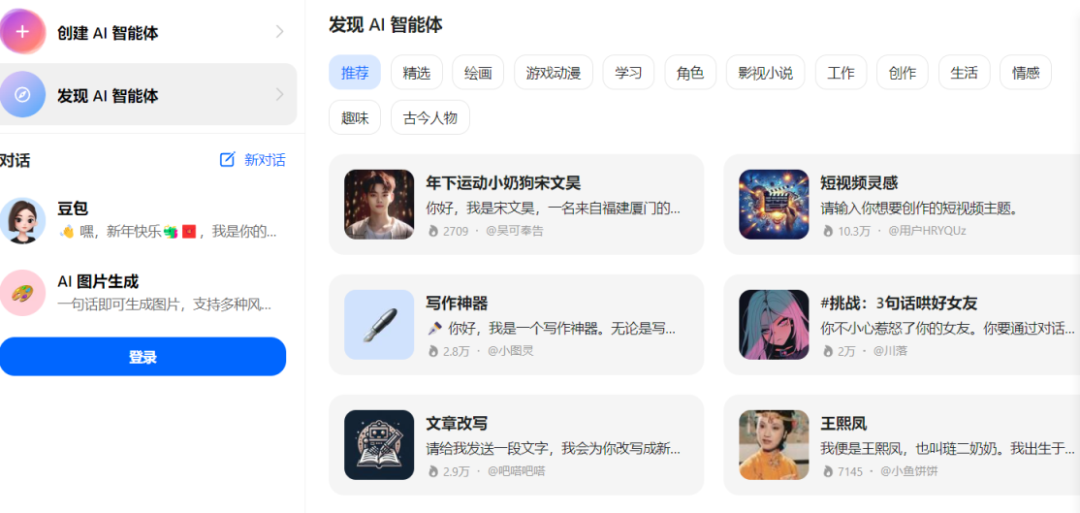Image resolution: width=1080 pixels, height=513 pixels.
Task: Switch to 精选 category
Action: 416,73
